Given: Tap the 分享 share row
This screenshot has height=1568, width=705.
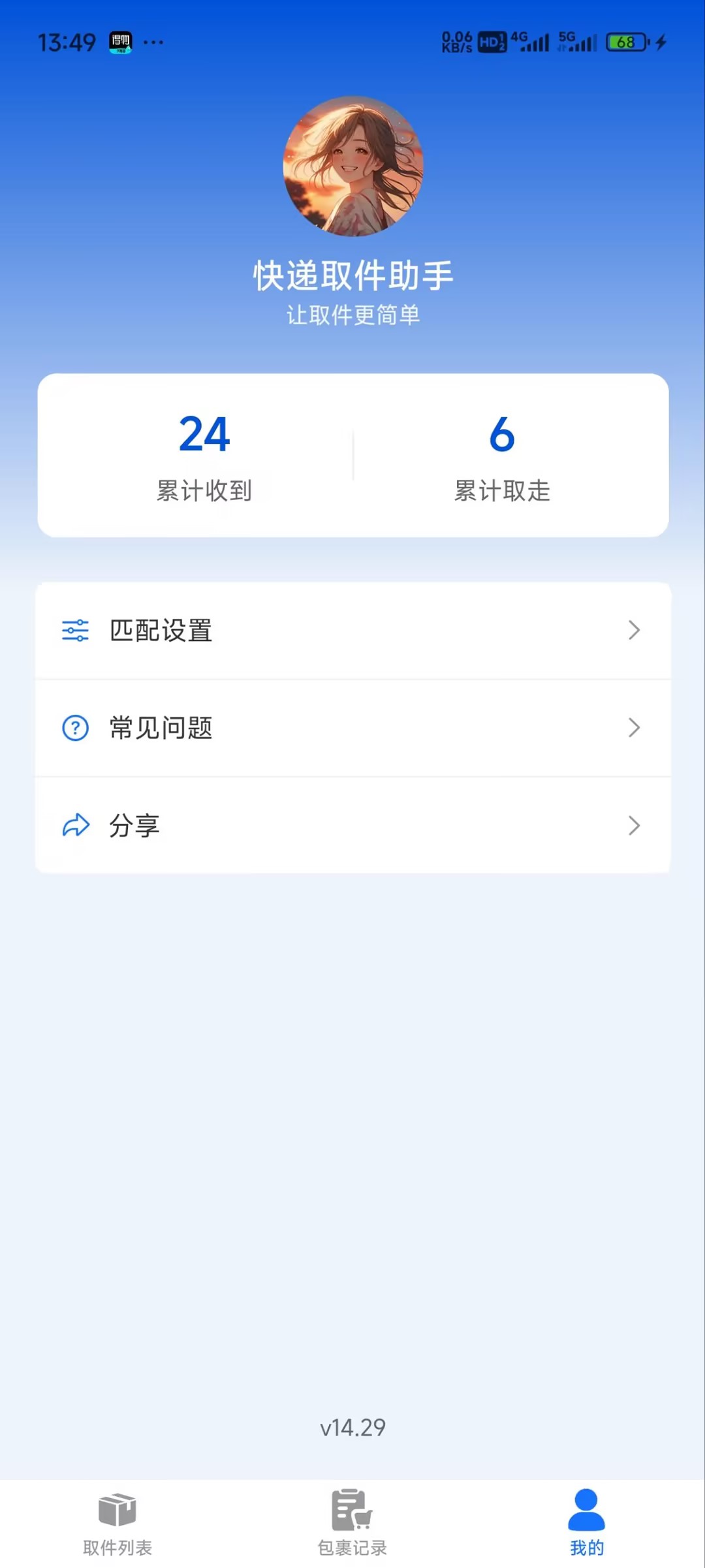Looking at the screenshot, I should 352,826.
